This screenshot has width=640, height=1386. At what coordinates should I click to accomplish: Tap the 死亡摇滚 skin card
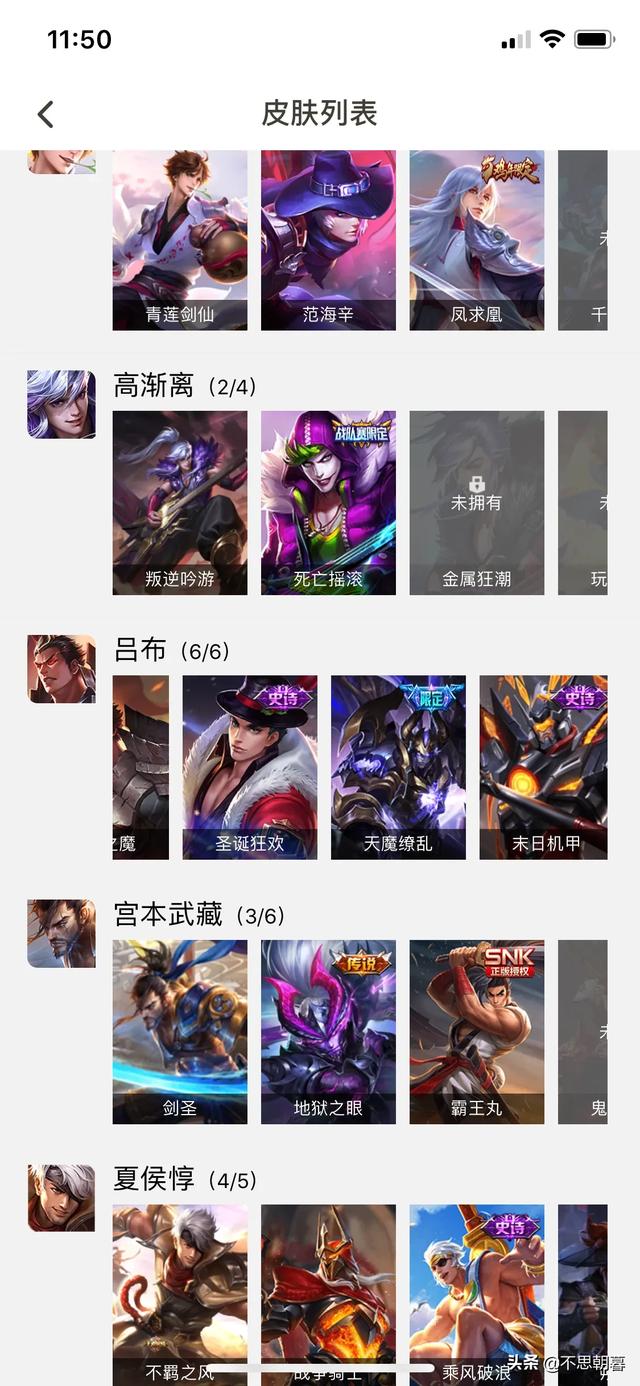[x=328, y=502]
